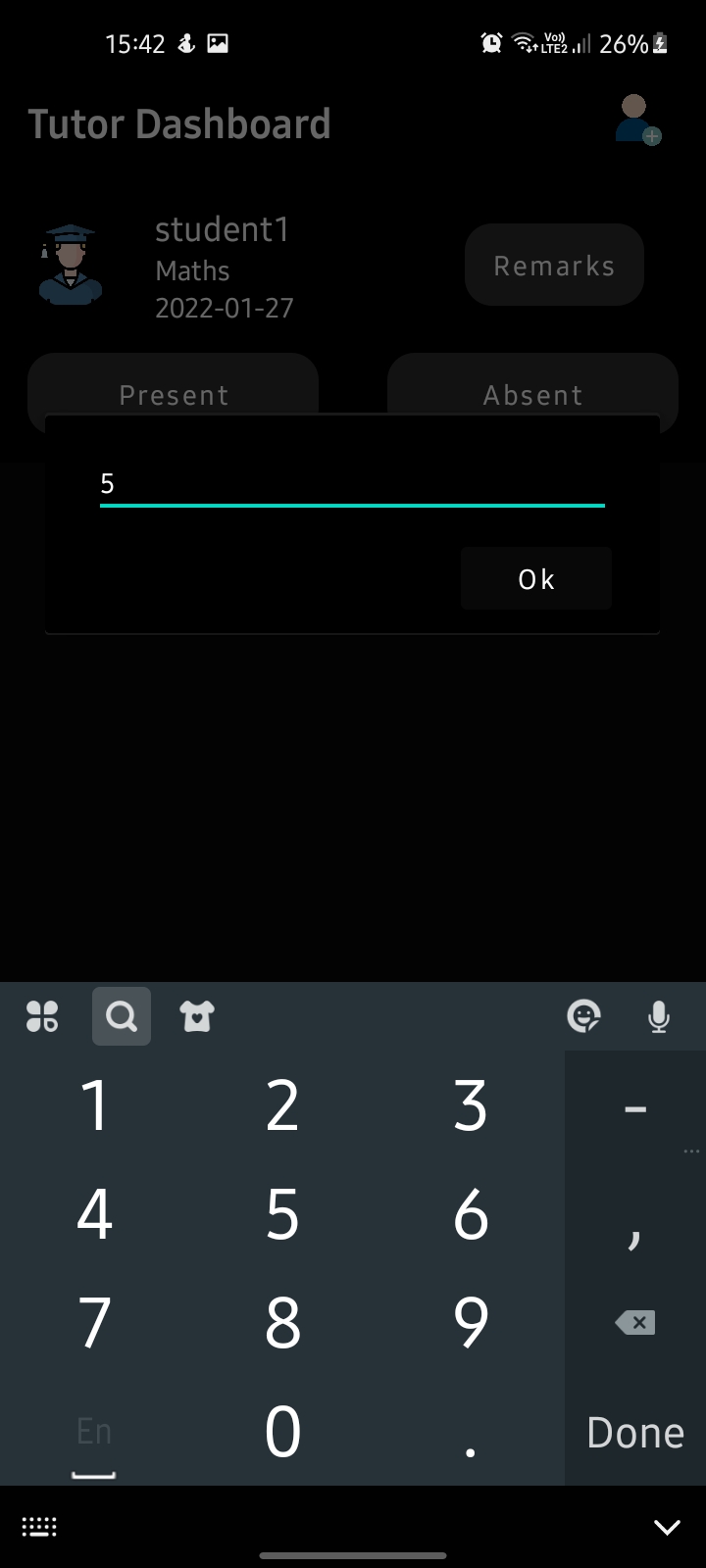Focus the text field showing 5

(x=351, y=484)
